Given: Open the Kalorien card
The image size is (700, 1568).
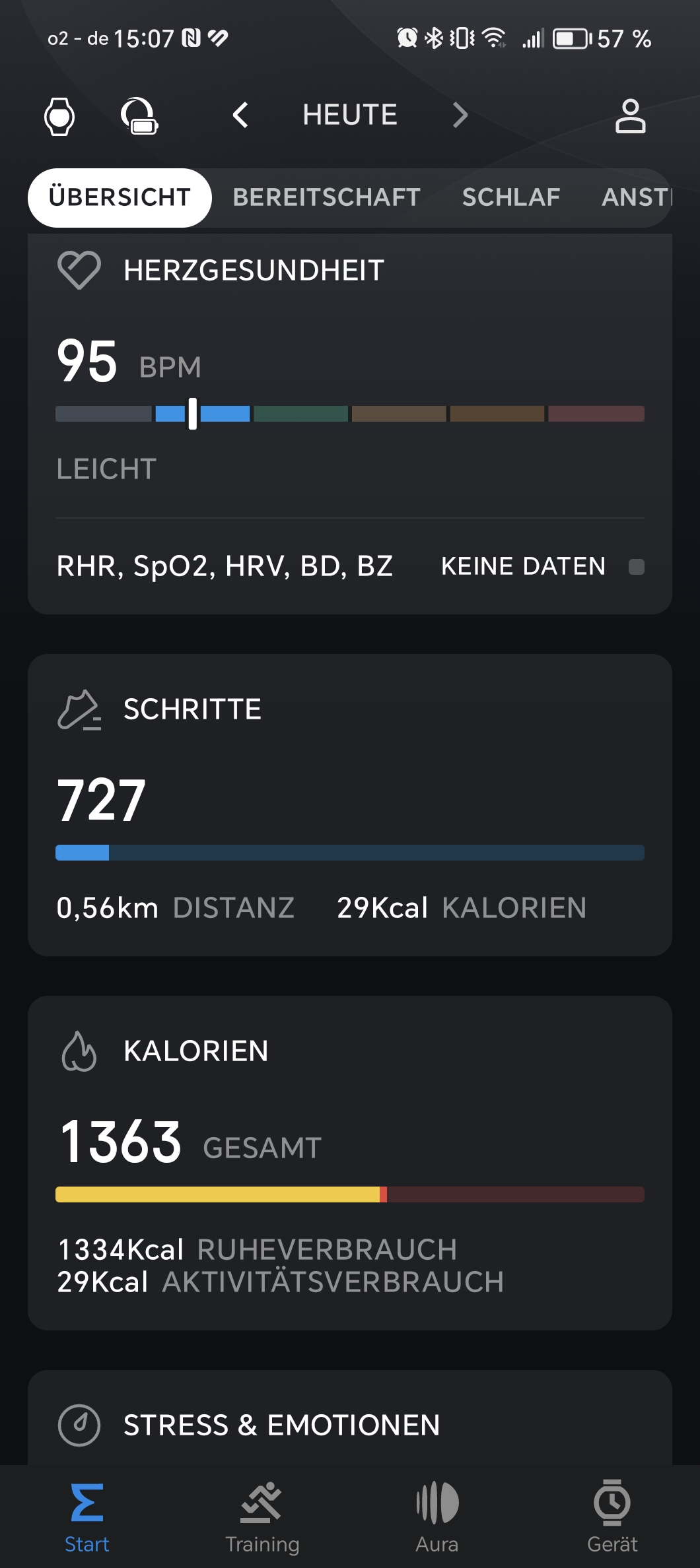Looking at the screenshot, I should [x=350, y=1161].
